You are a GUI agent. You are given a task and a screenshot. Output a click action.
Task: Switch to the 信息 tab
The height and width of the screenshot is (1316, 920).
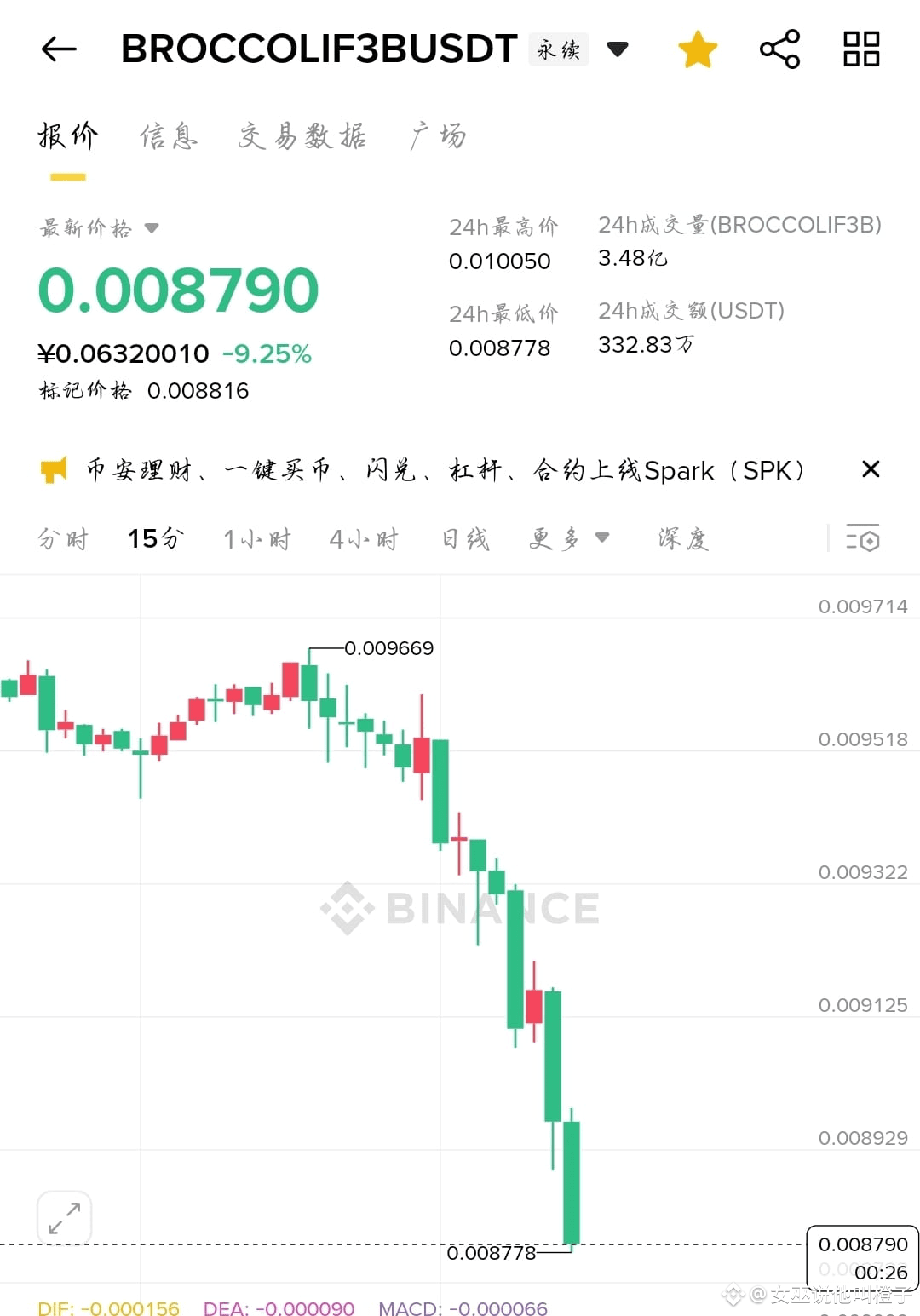170,136
